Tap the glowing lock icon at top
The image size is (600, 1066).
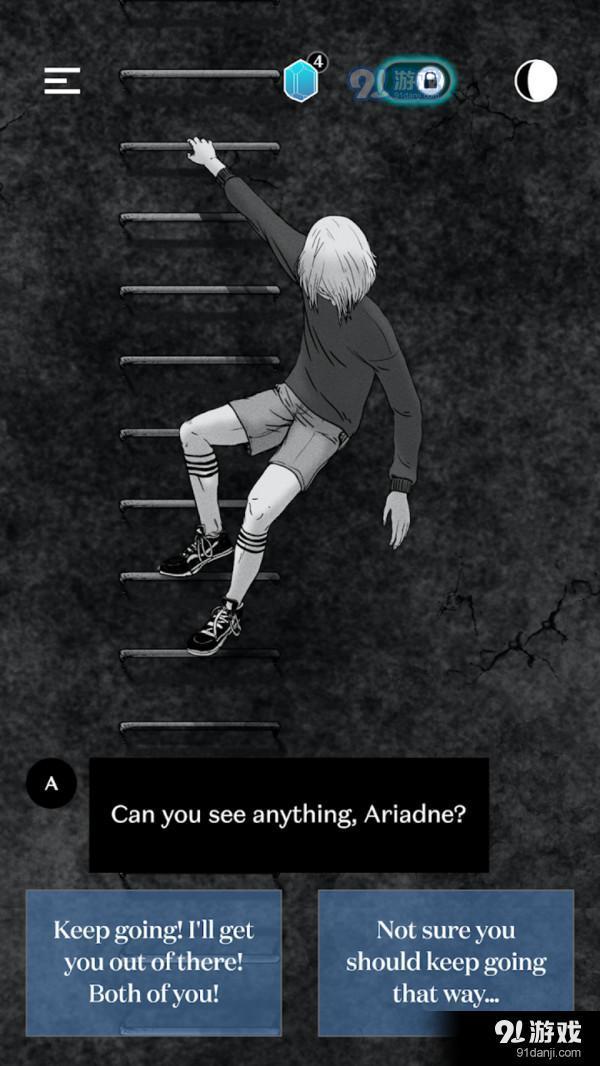[x=427, y=80]
